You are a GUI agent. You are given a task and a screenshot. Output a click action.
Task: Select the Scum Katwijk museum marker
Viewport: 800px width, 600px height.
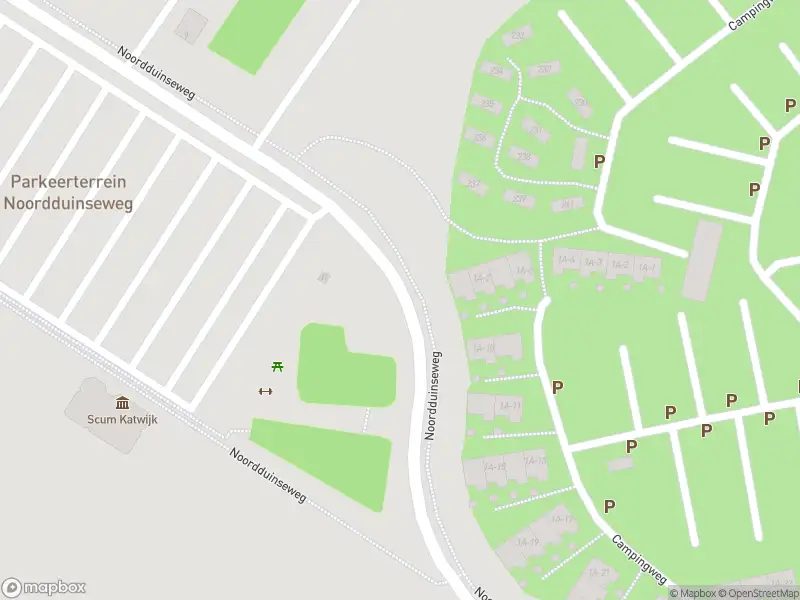tap(122, 403)
